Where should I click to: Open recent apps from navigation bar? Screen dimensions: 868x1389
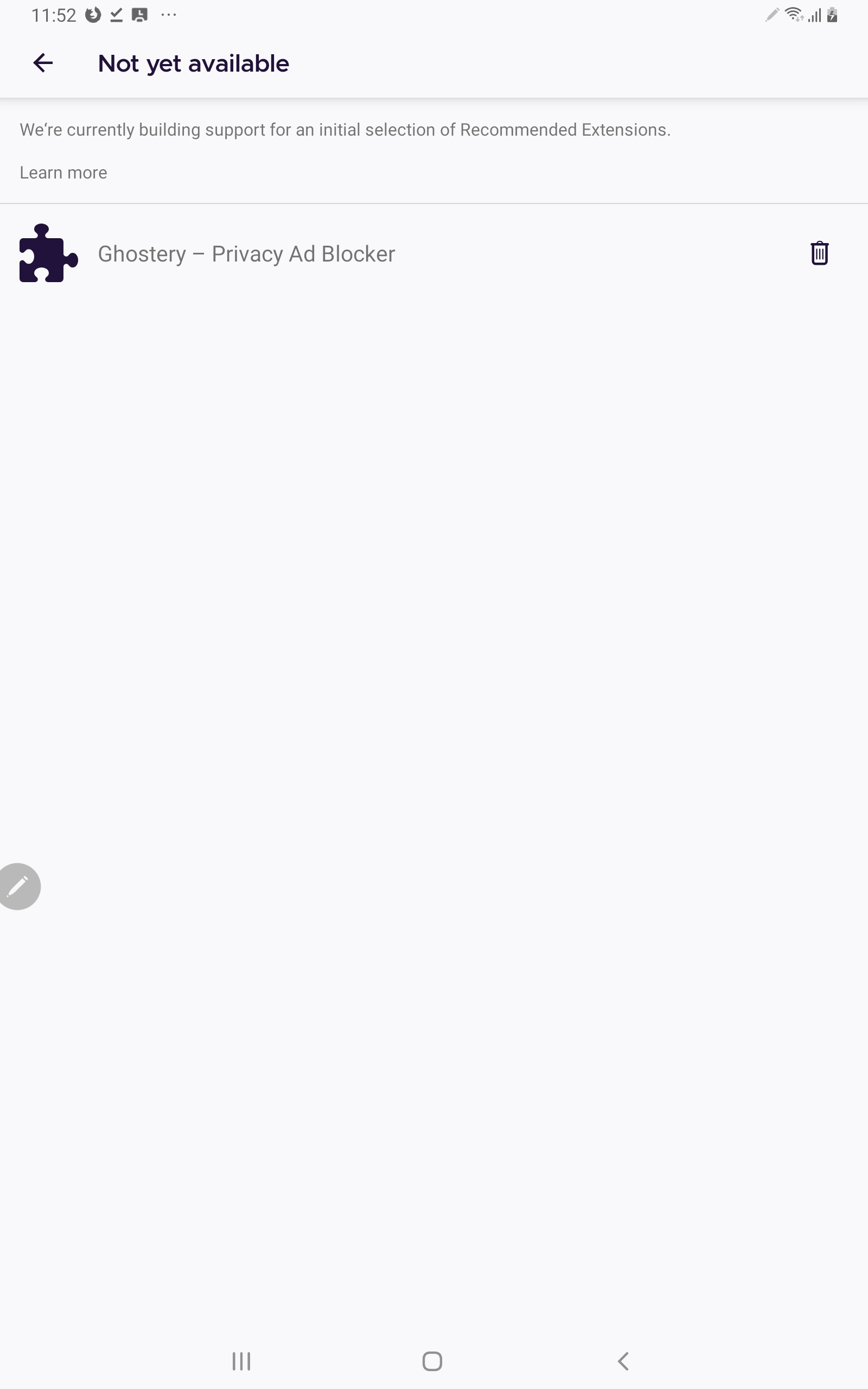pos(241,1361)
